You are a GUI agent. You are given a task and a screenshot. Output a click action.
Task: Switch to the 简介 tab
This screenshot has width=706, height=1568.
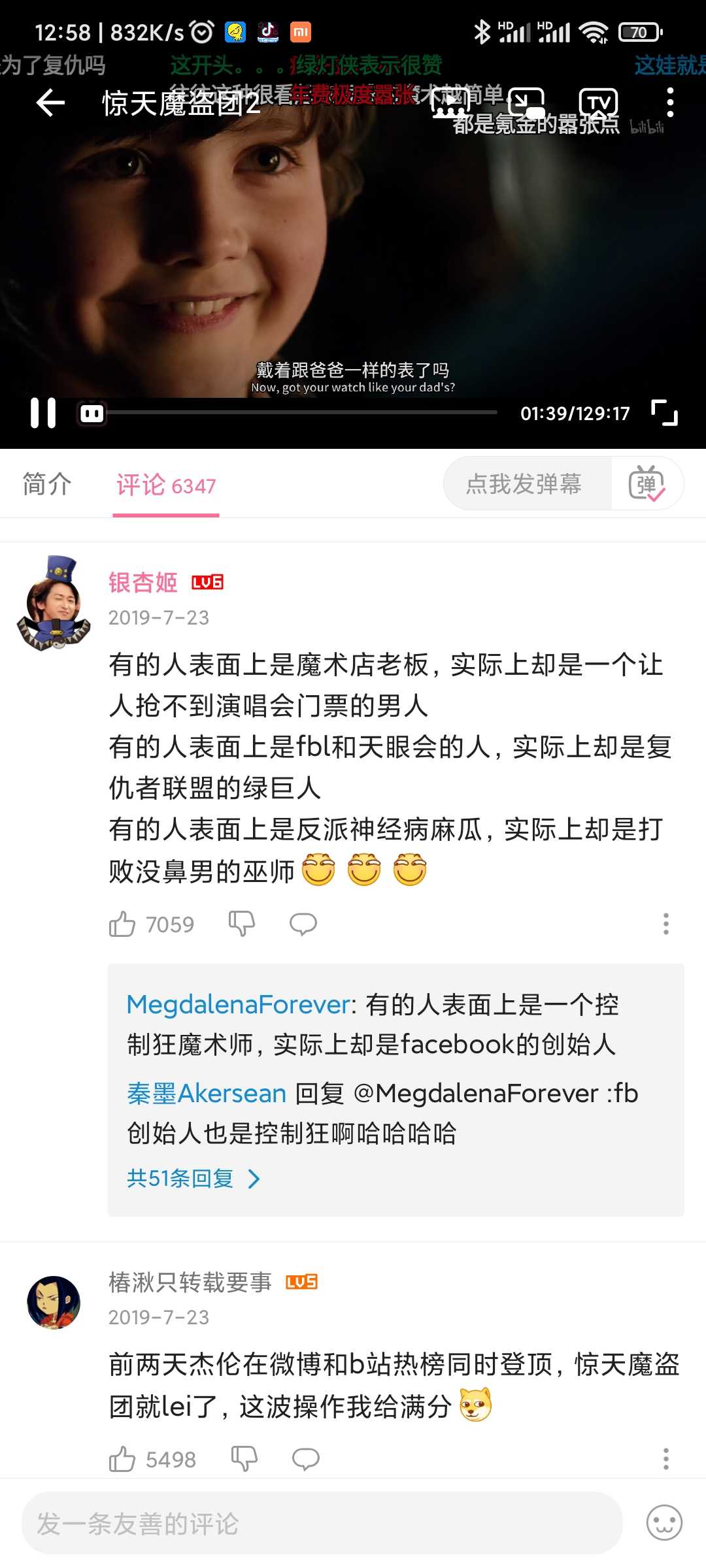(47, 484)
